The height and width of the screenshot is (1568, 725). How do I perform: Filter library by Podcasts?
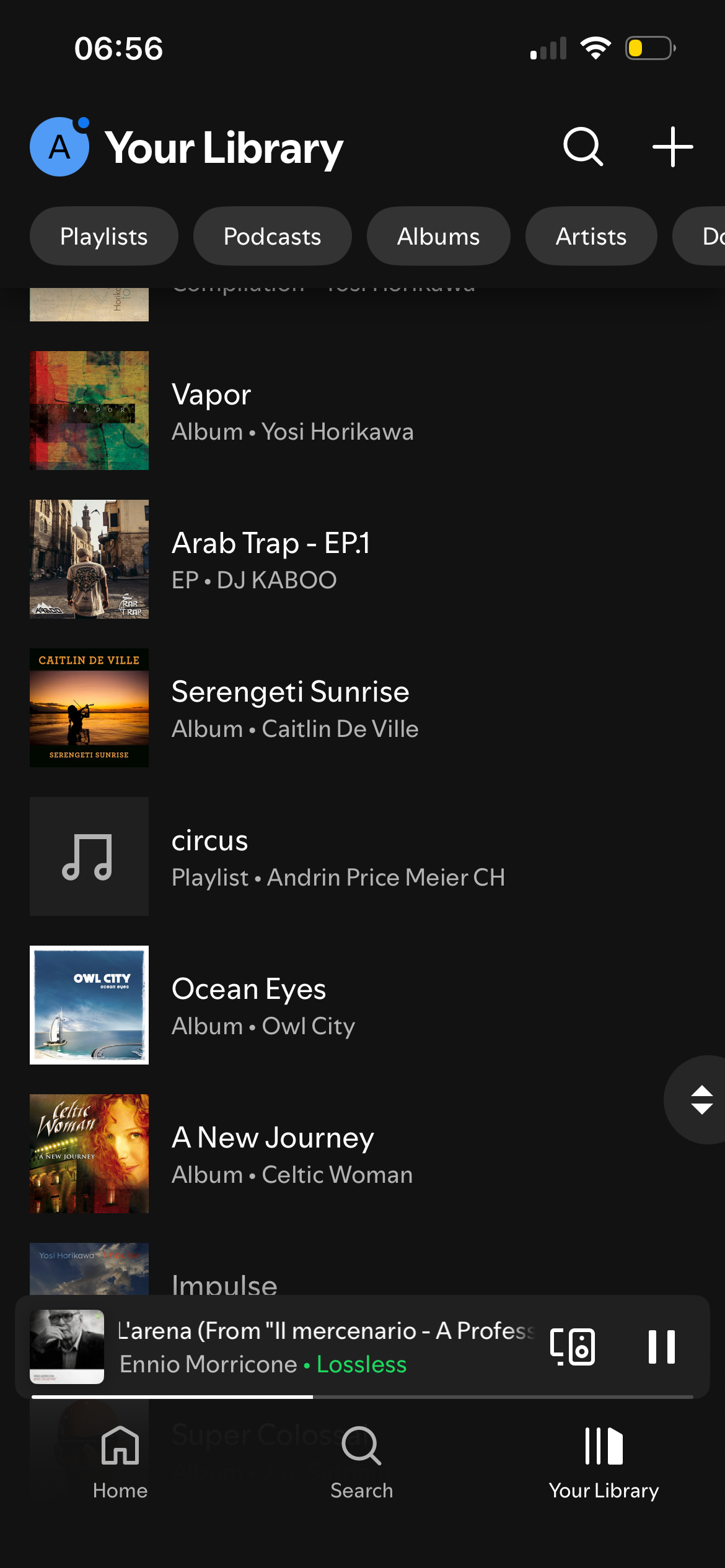click(x=272, y=237)
